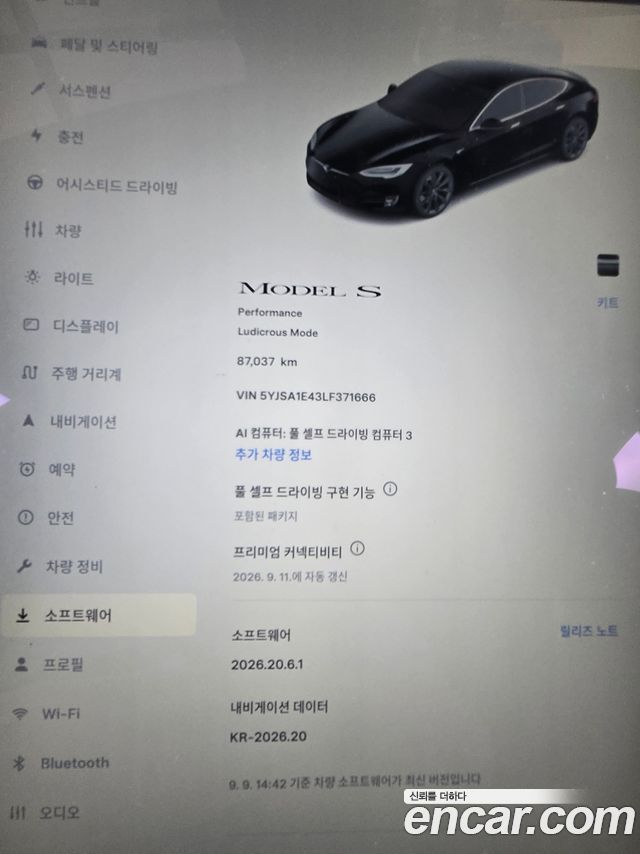Open 차량 정비 menu
The height and width of the screenshot is (854, 640).
point(59,566)
